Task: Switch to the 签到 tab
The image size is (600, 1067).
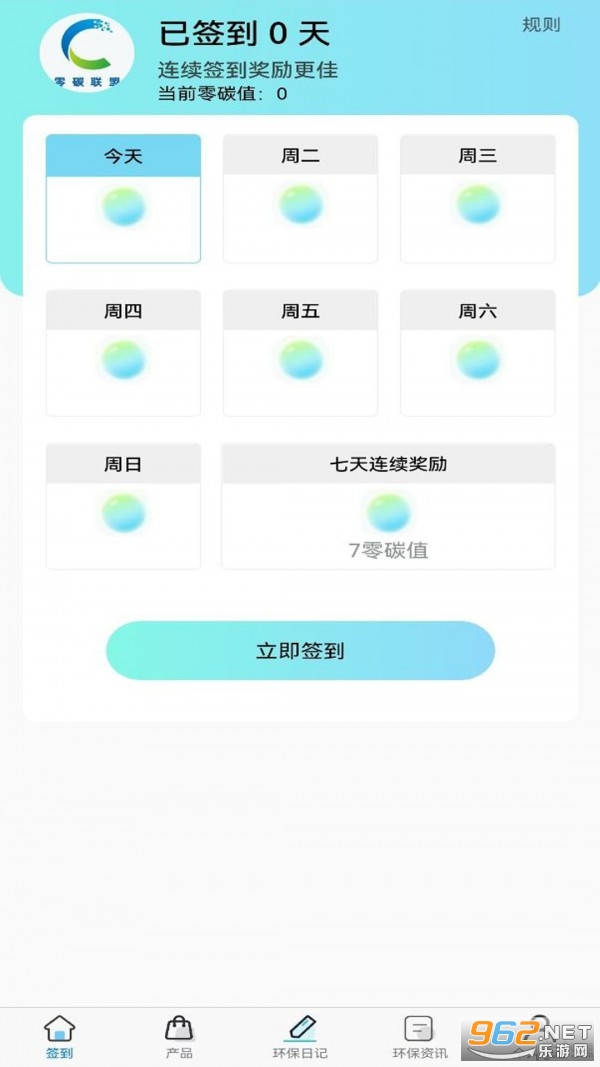Action: pyautogui.click(x=60, y=1037)
